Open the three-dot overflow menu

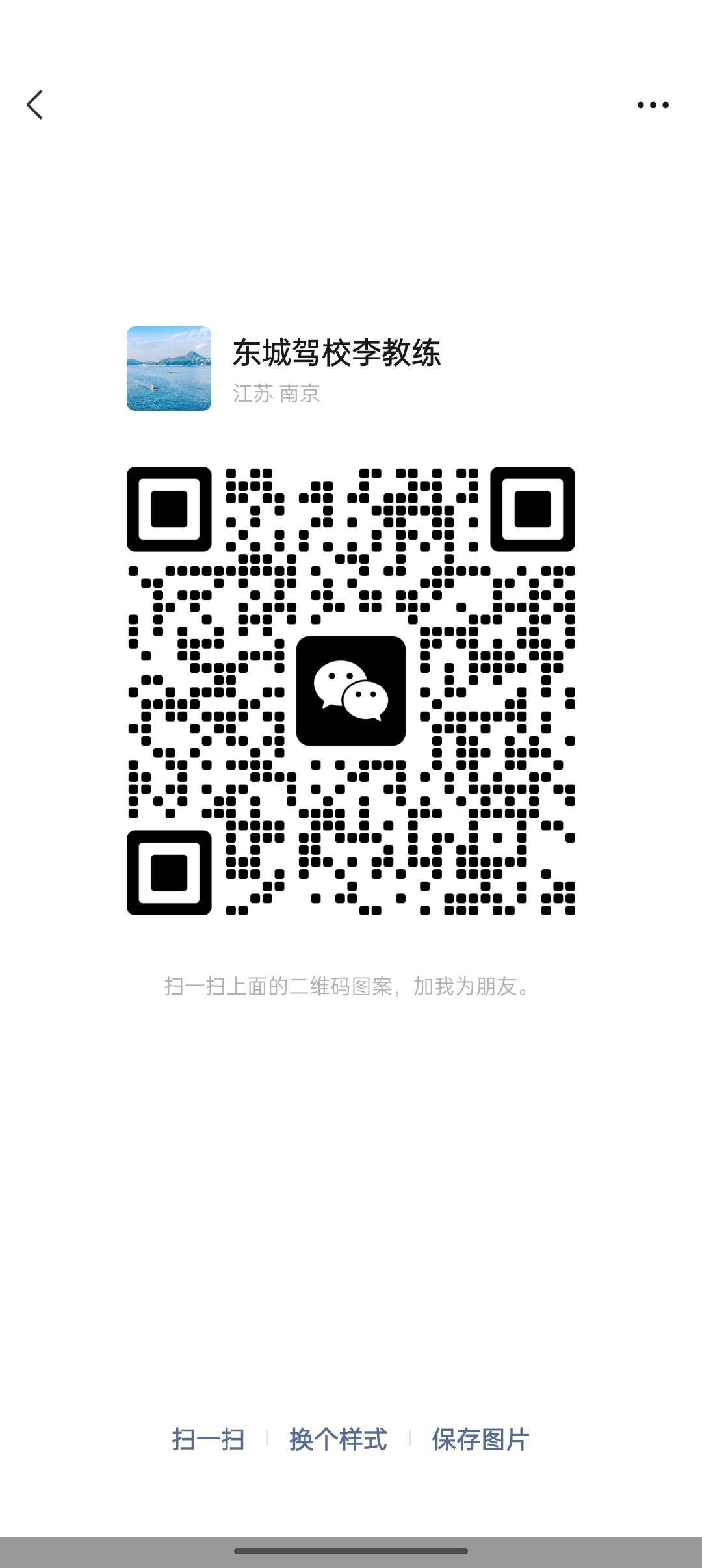click(653, 105)
